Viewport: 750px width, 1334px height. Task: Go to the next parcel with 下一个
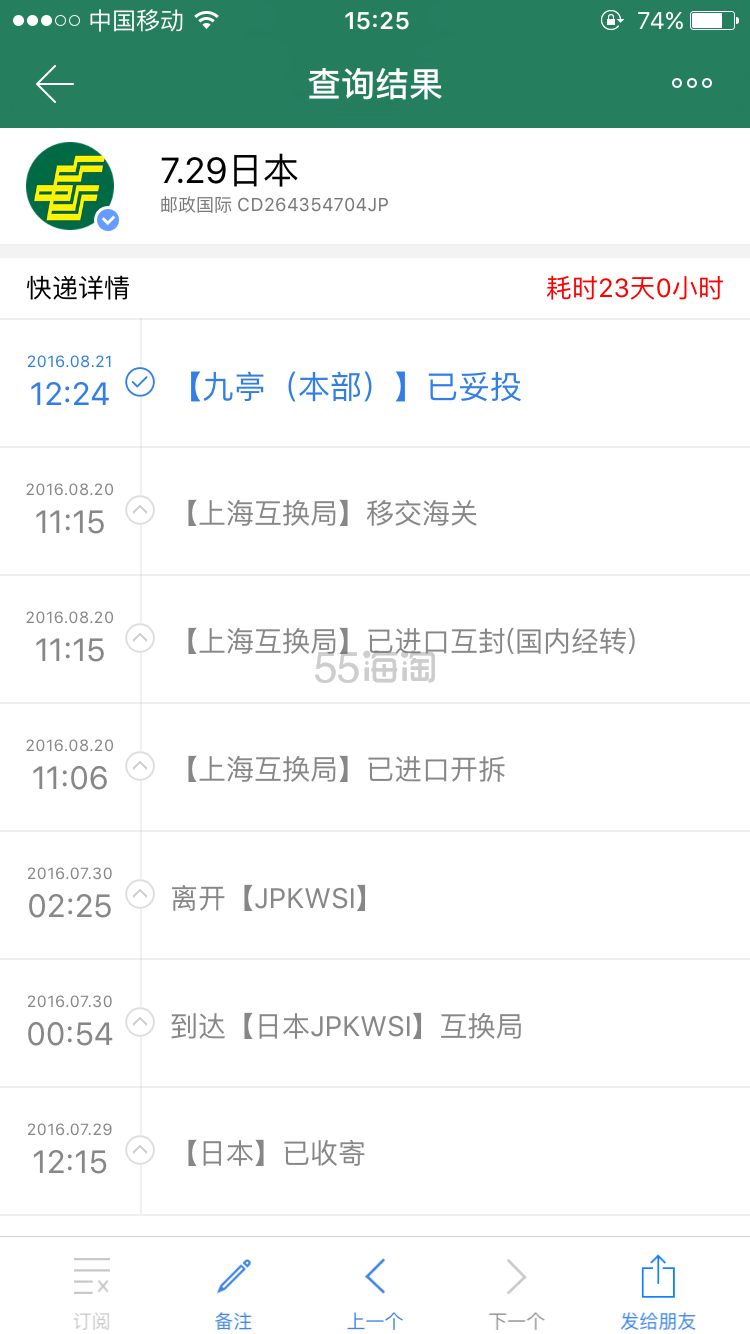click(x=517, y=1293)
